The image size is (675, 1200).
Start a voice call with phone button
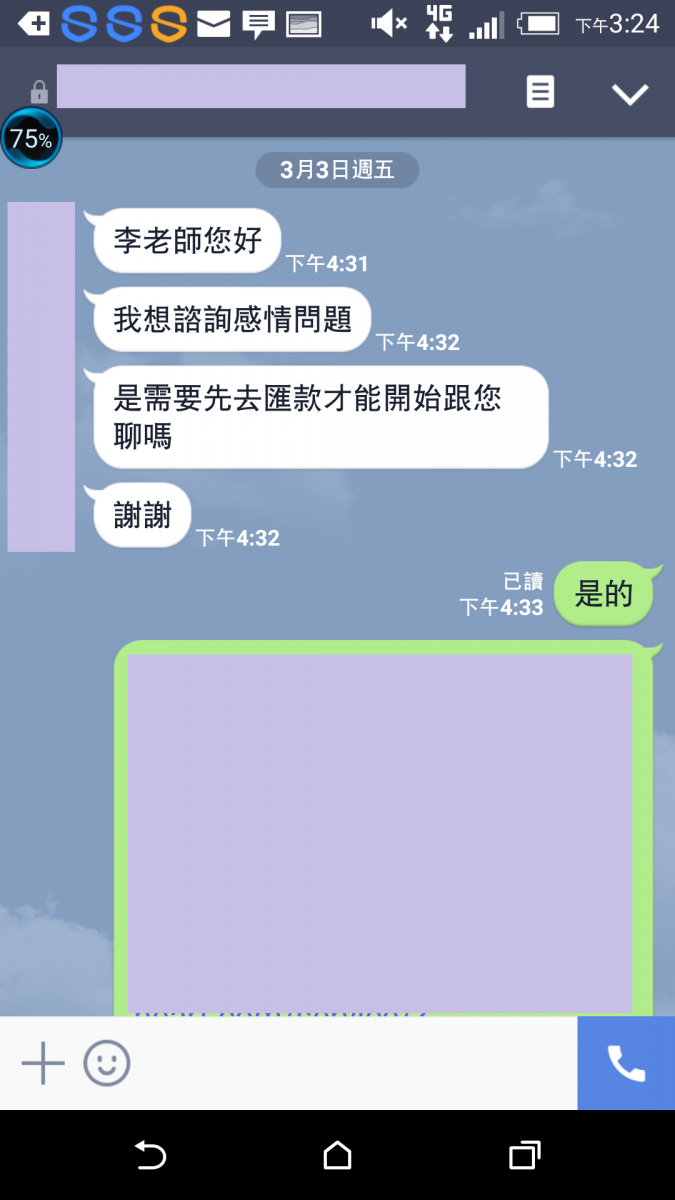click(626, 1063)
